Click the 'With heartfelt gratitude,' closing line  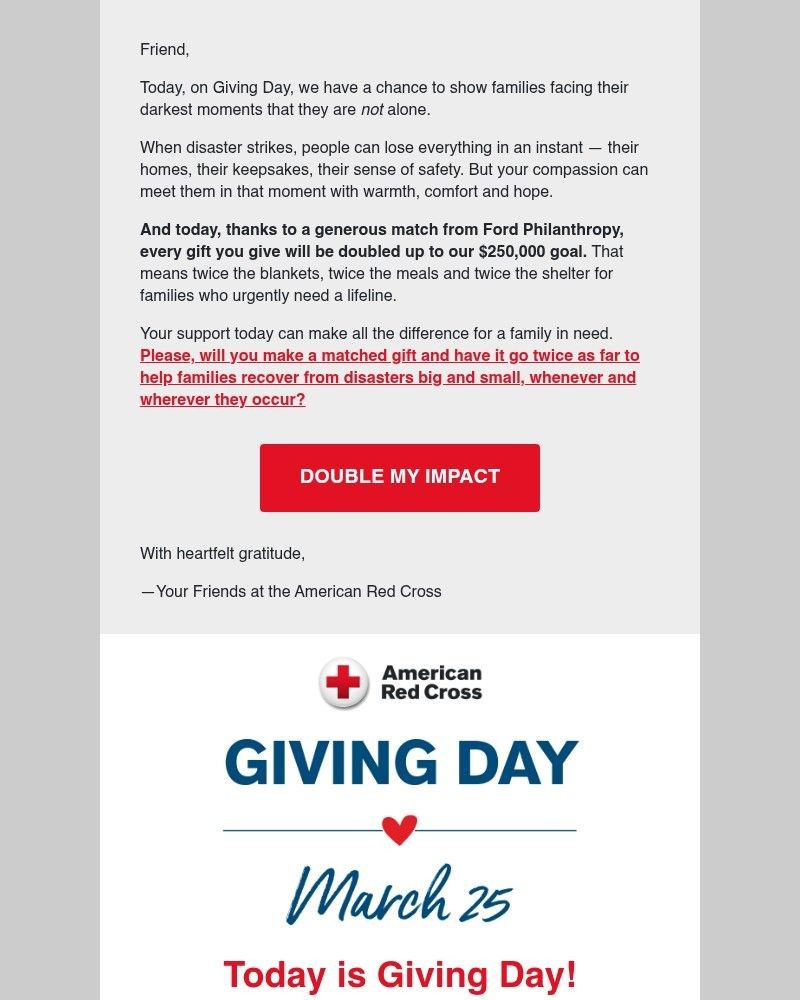click(222, 553)
